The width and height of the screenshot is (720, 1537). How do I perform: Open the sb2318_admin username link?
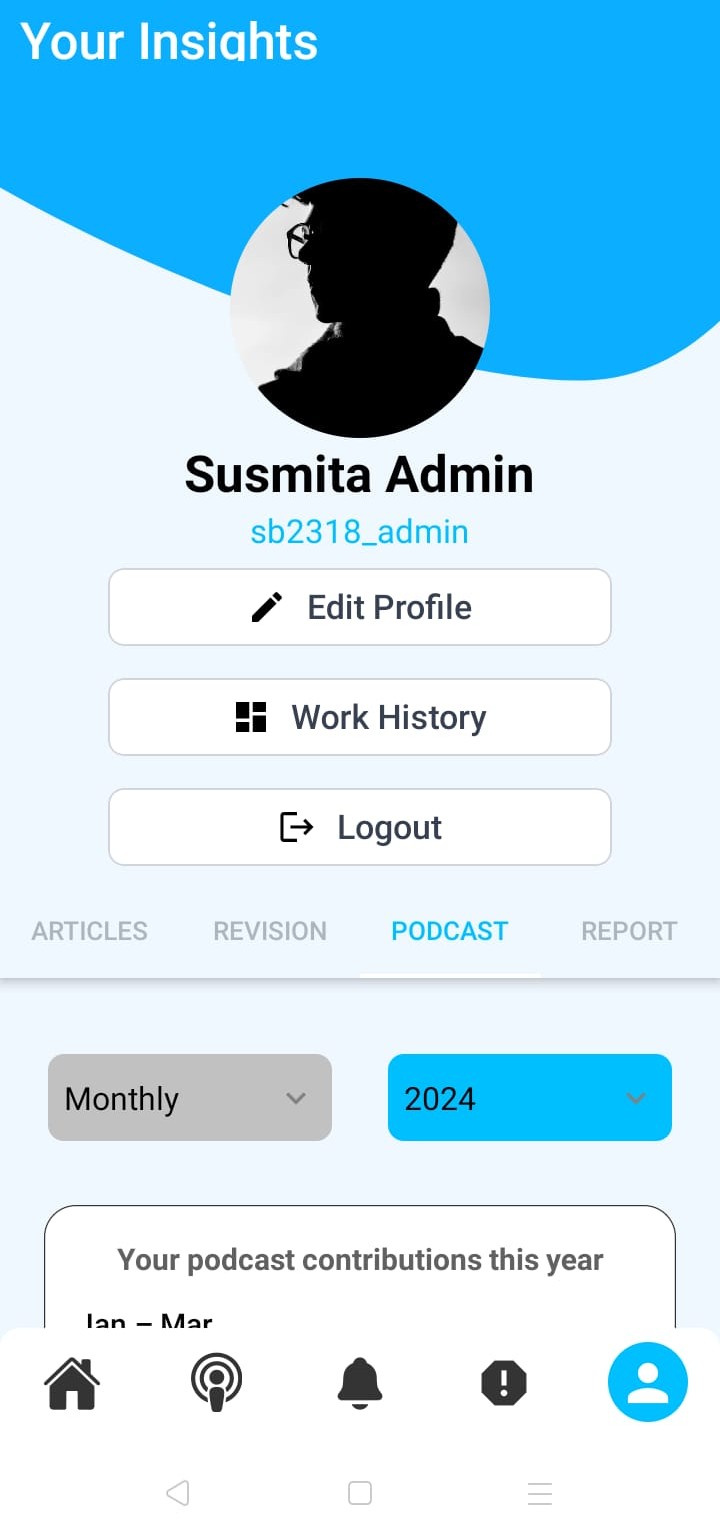coord(360,531)
